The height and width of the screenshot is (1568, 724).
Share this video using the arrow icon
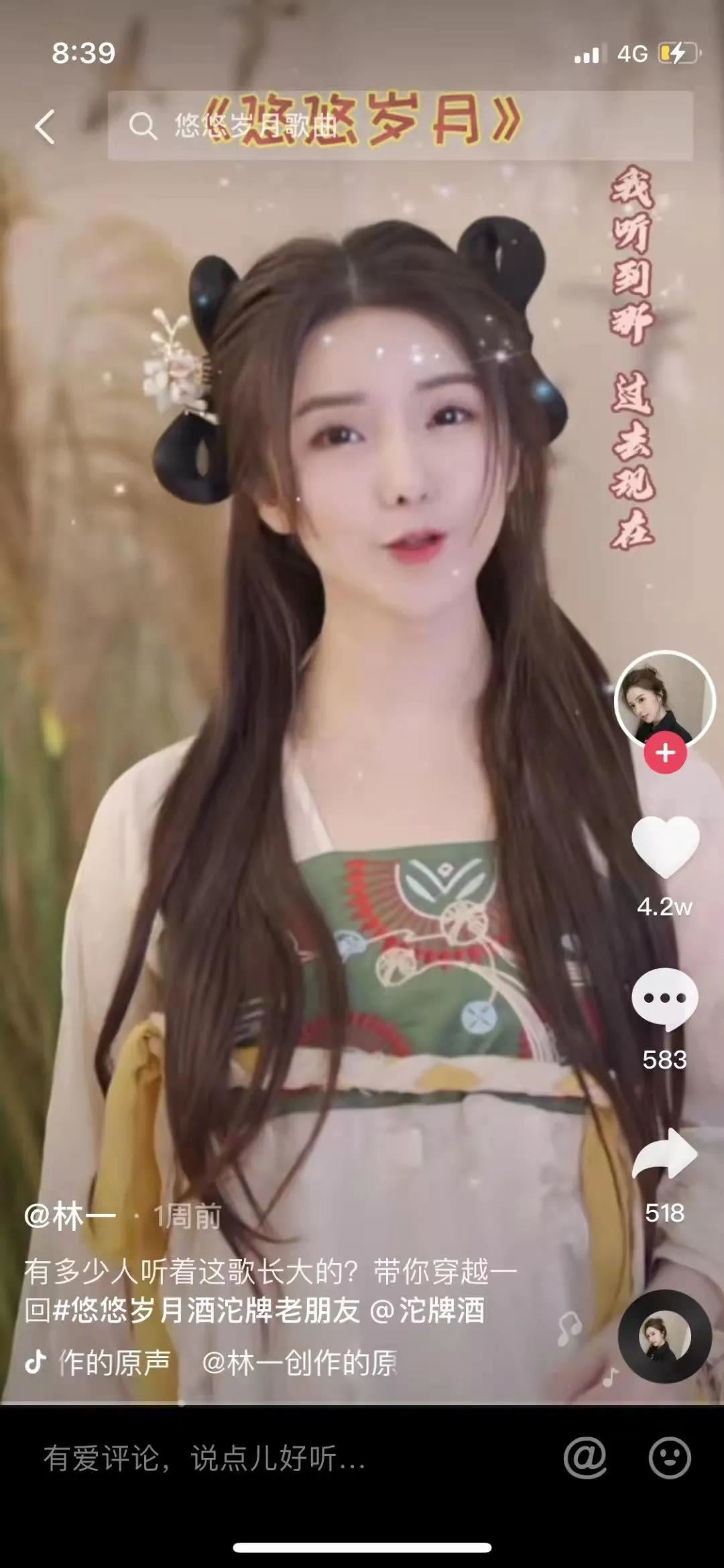[665, 1154]
